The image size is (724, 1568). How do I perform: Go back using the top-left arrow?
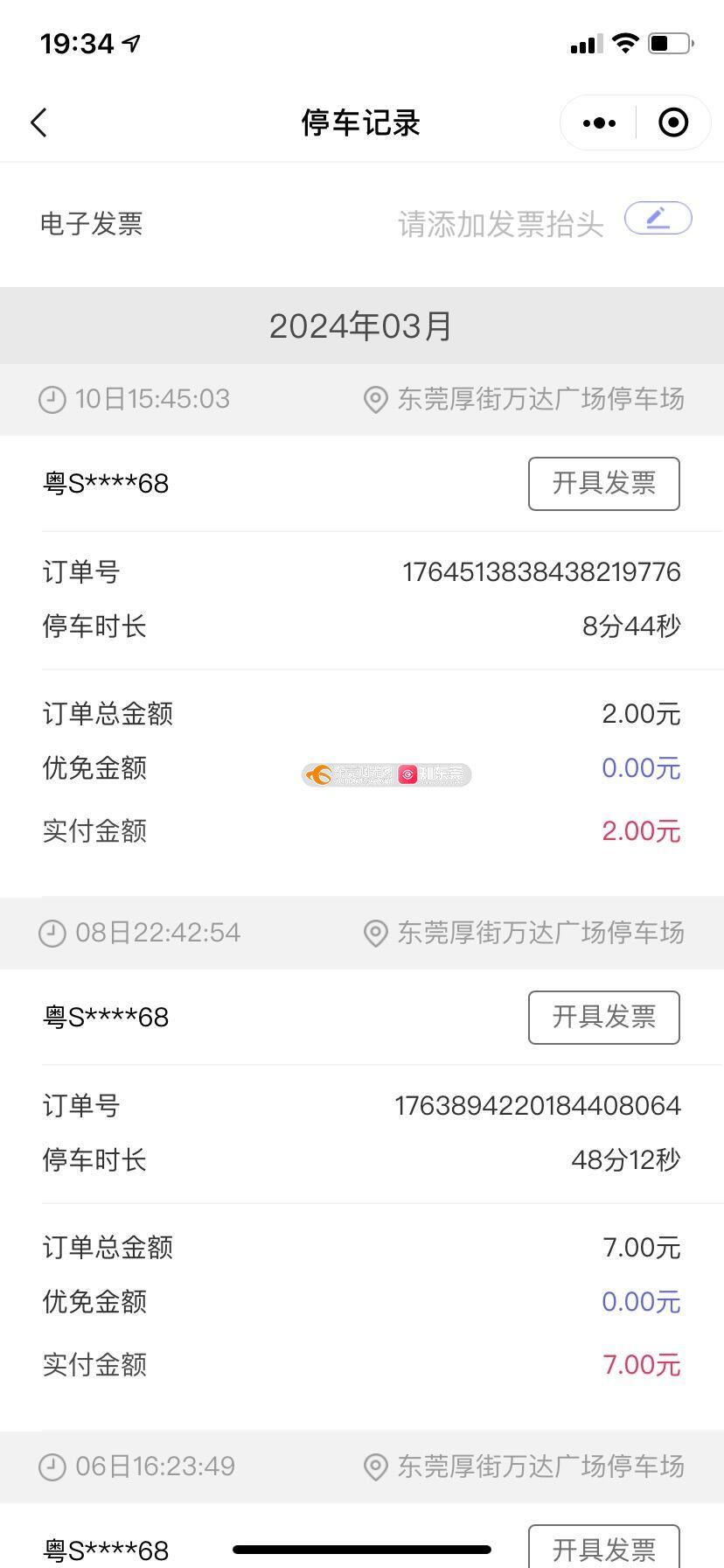[x=39, y=122]
